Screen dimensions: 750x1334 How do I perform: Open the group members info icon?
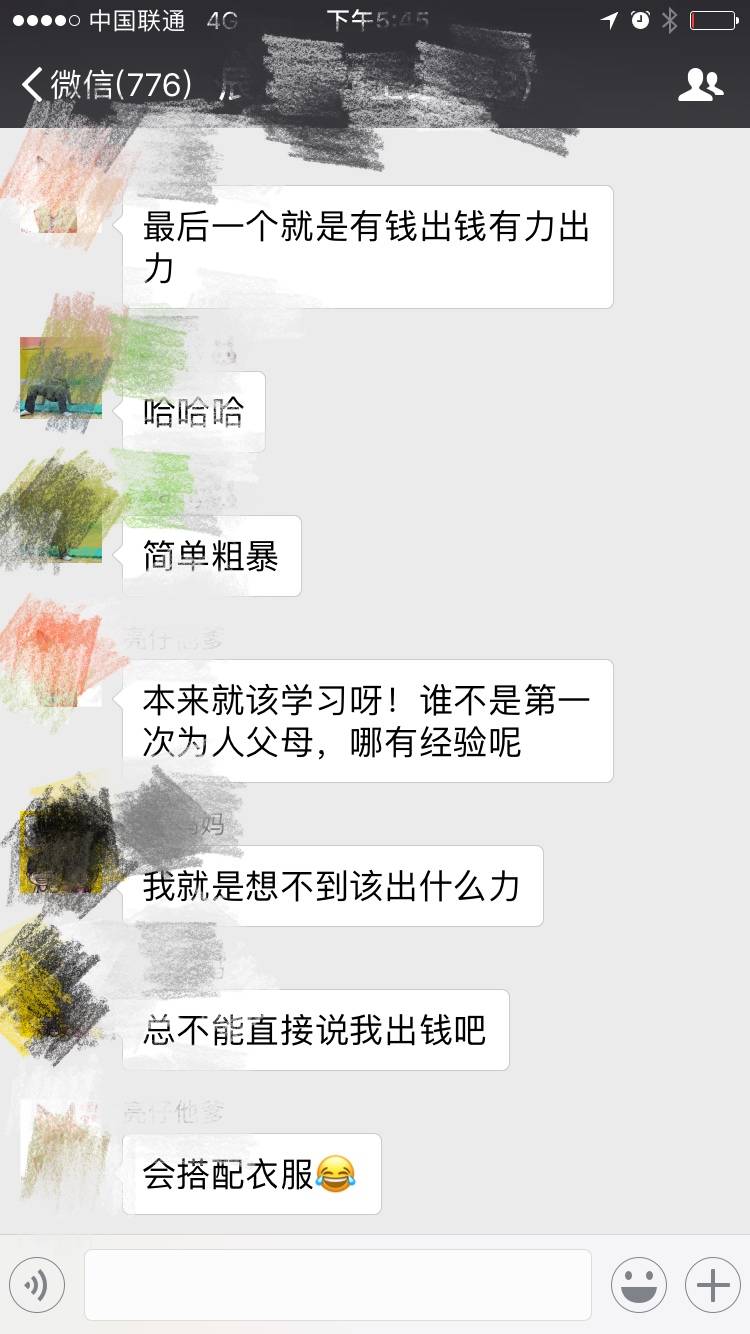(x=700, y=85)
